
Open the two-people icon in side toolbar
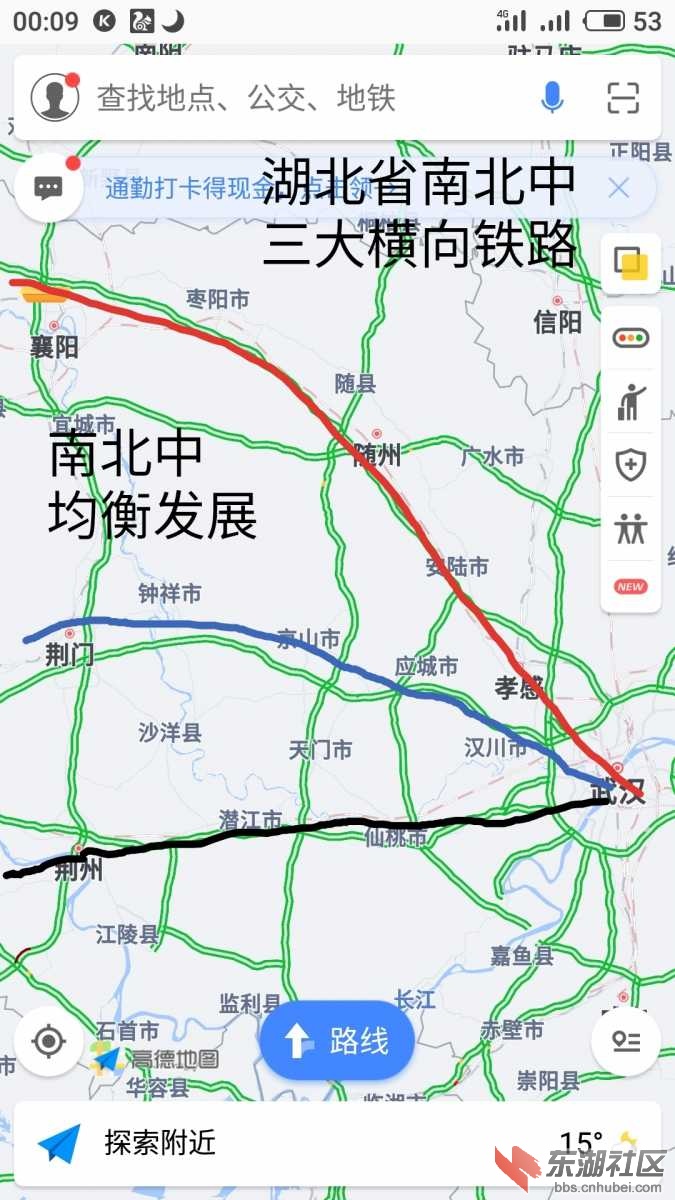pos(631,527)
